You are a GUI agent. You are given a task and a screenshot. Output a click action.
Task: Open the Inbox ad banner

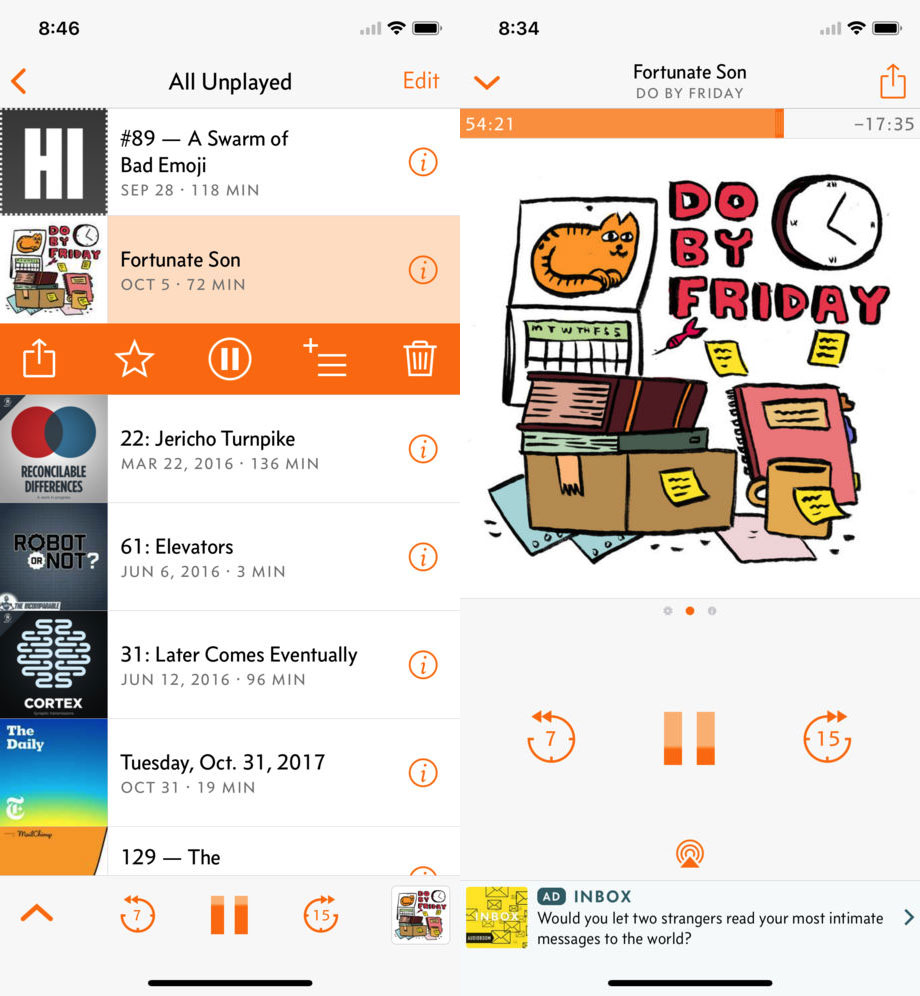(x=690, y=917)
